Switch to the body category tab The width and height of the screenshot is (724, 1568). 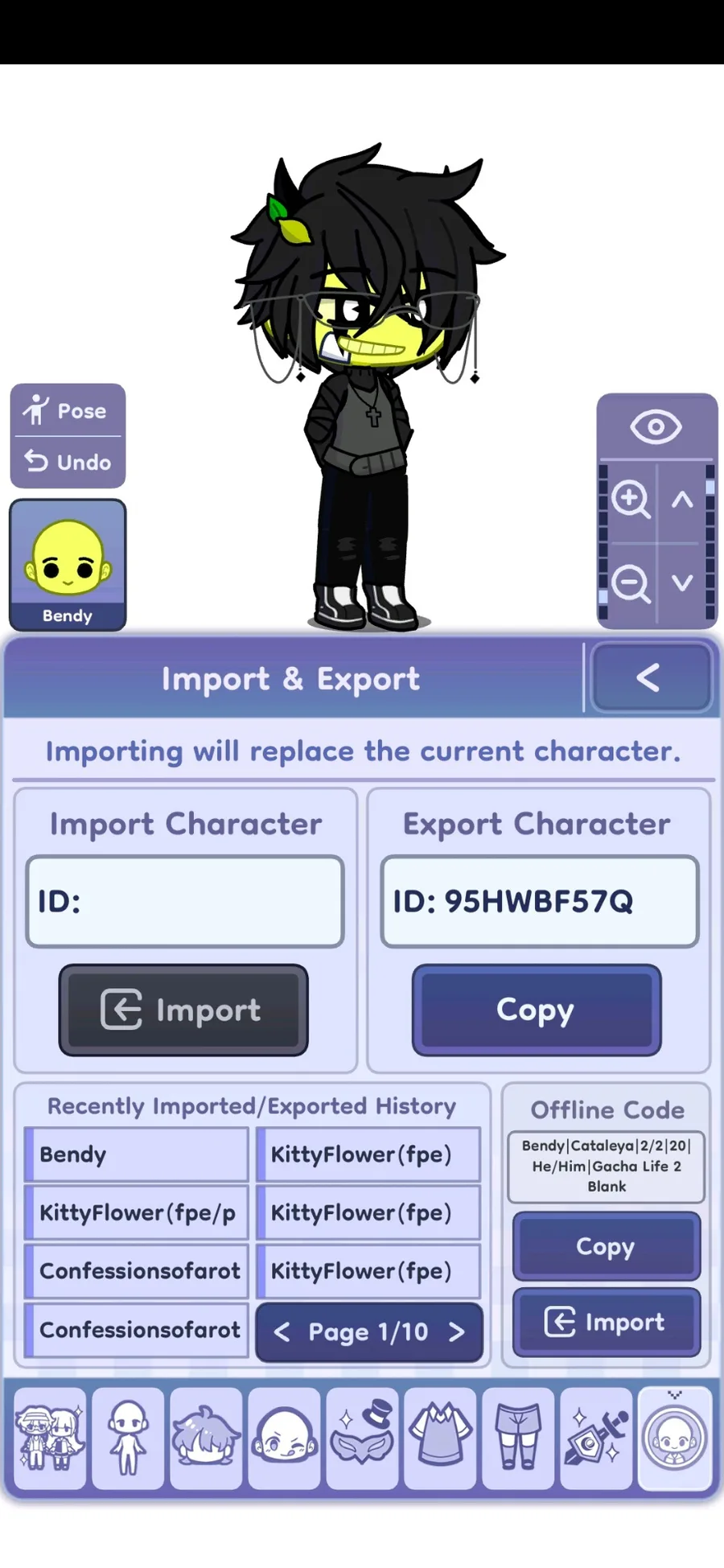pos(129,1438)
